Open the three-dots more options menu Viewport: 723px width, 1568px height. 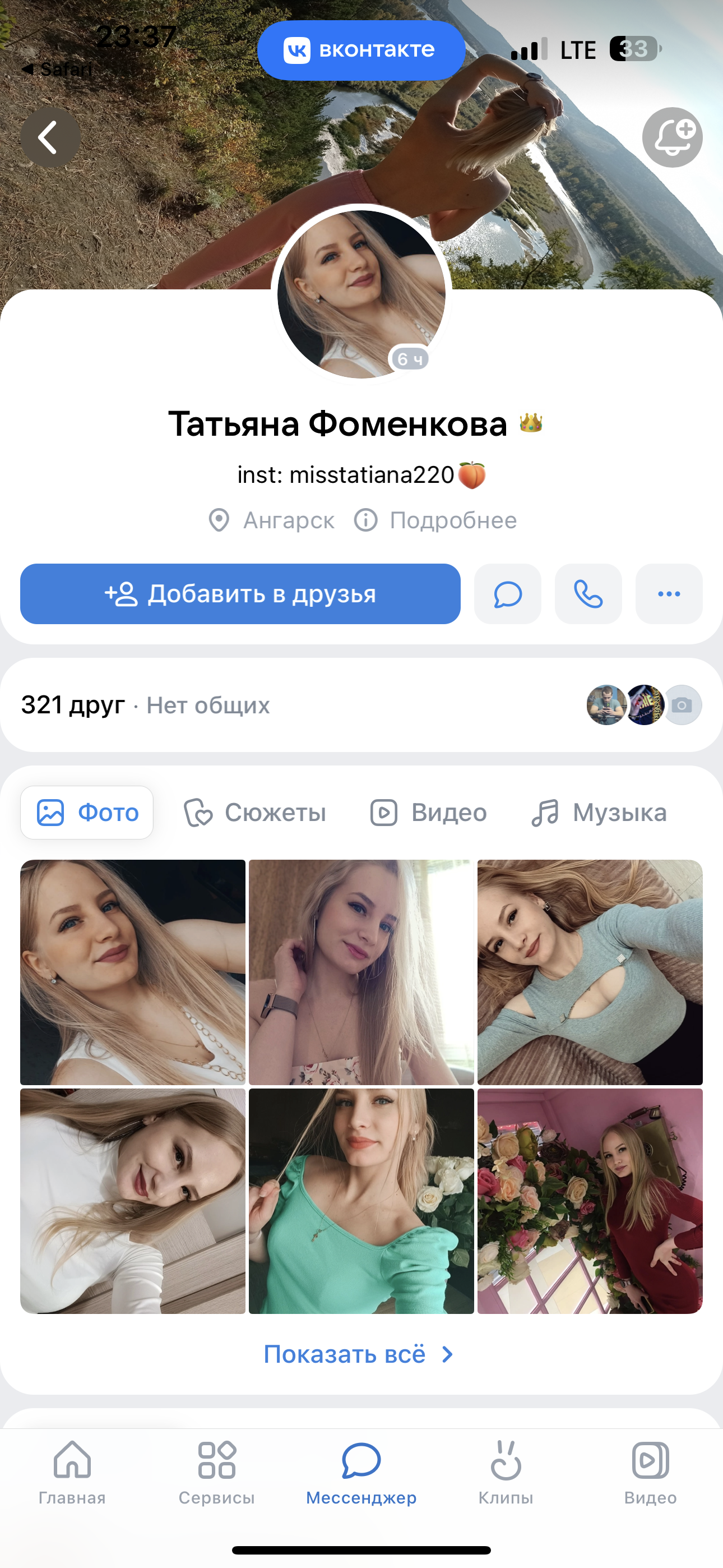click(x=668, y=594)
